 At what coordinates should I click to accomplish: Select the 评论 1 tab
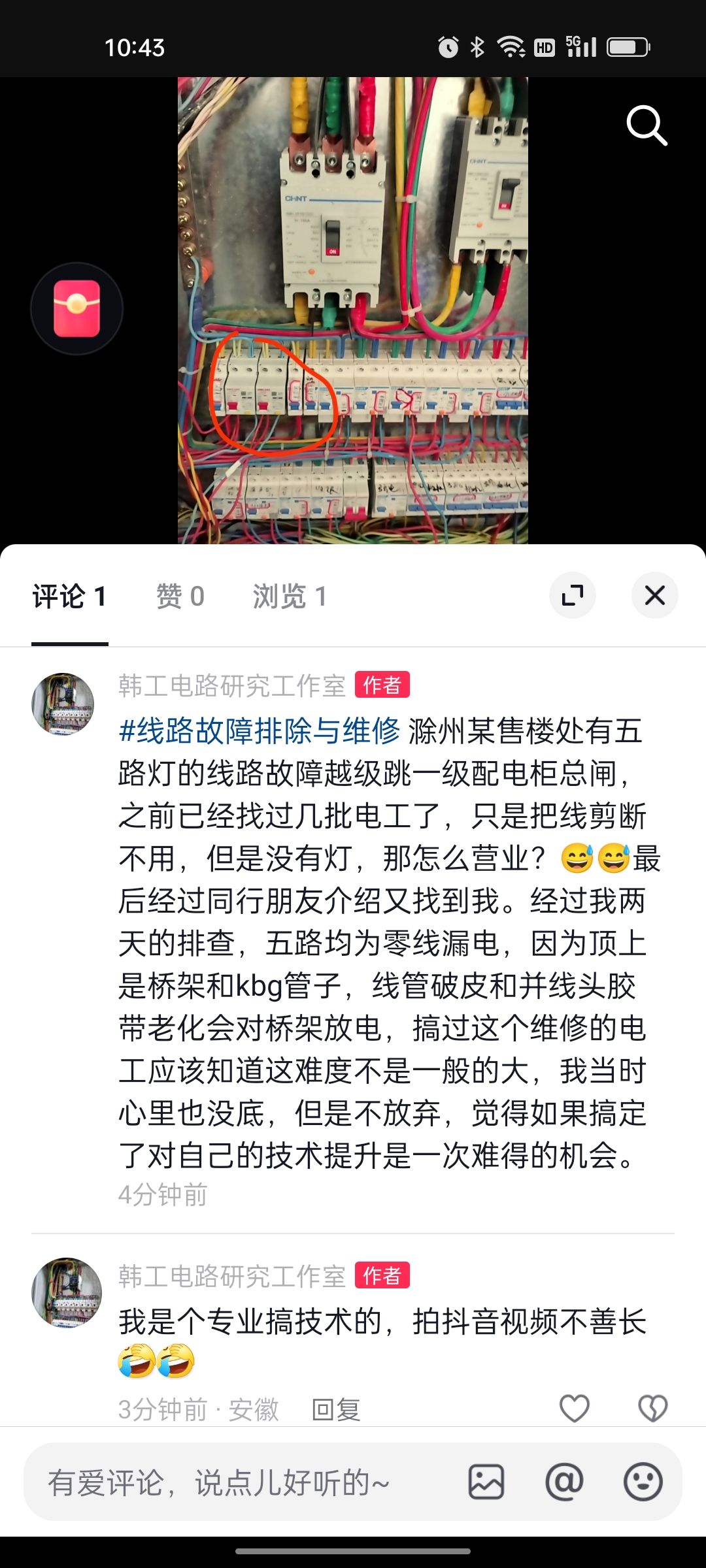click(x=69, y=596)
